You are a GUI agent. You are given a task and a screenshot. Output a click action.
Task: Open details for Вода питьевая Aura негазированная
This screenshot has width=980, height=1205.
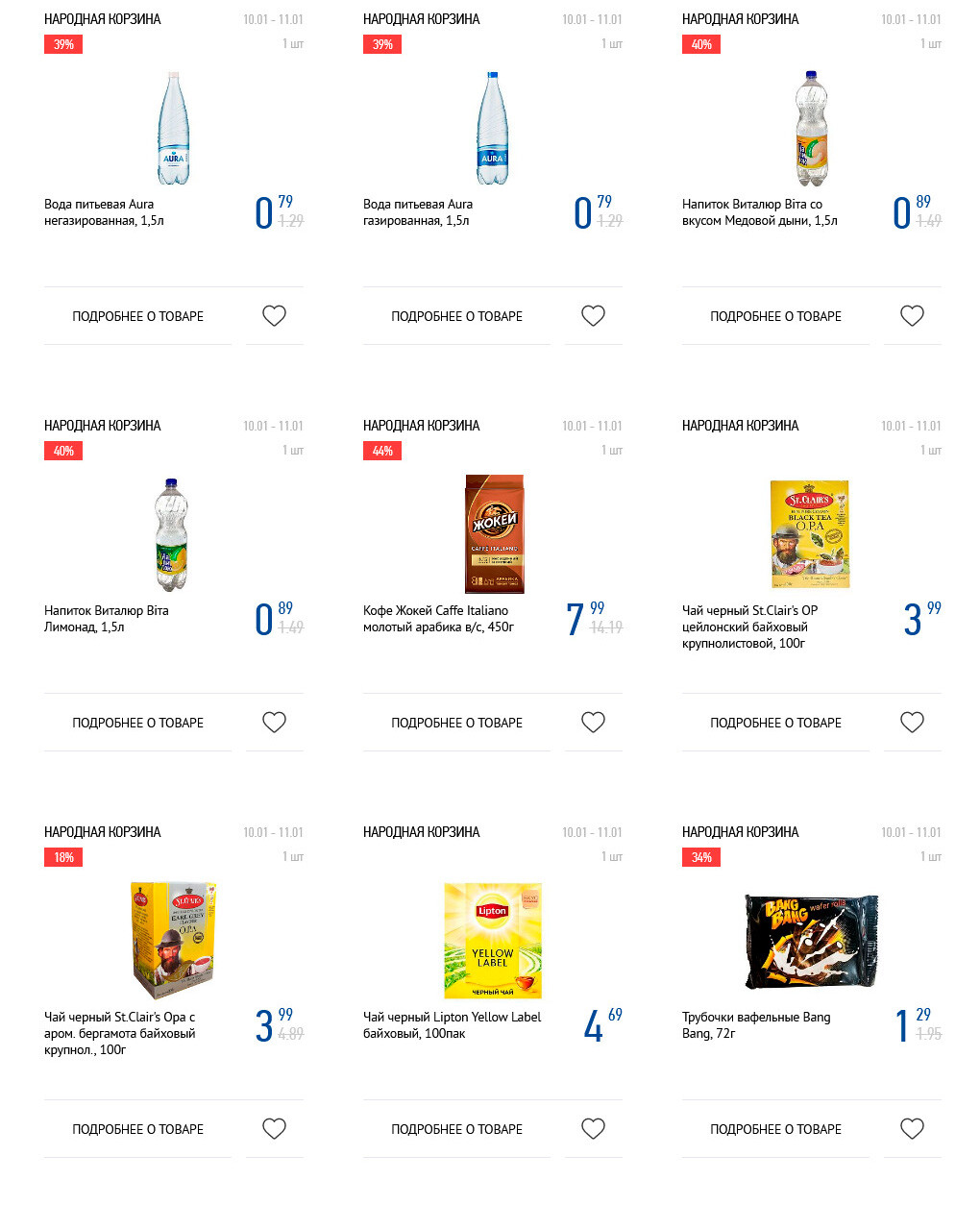click(137, 316)
